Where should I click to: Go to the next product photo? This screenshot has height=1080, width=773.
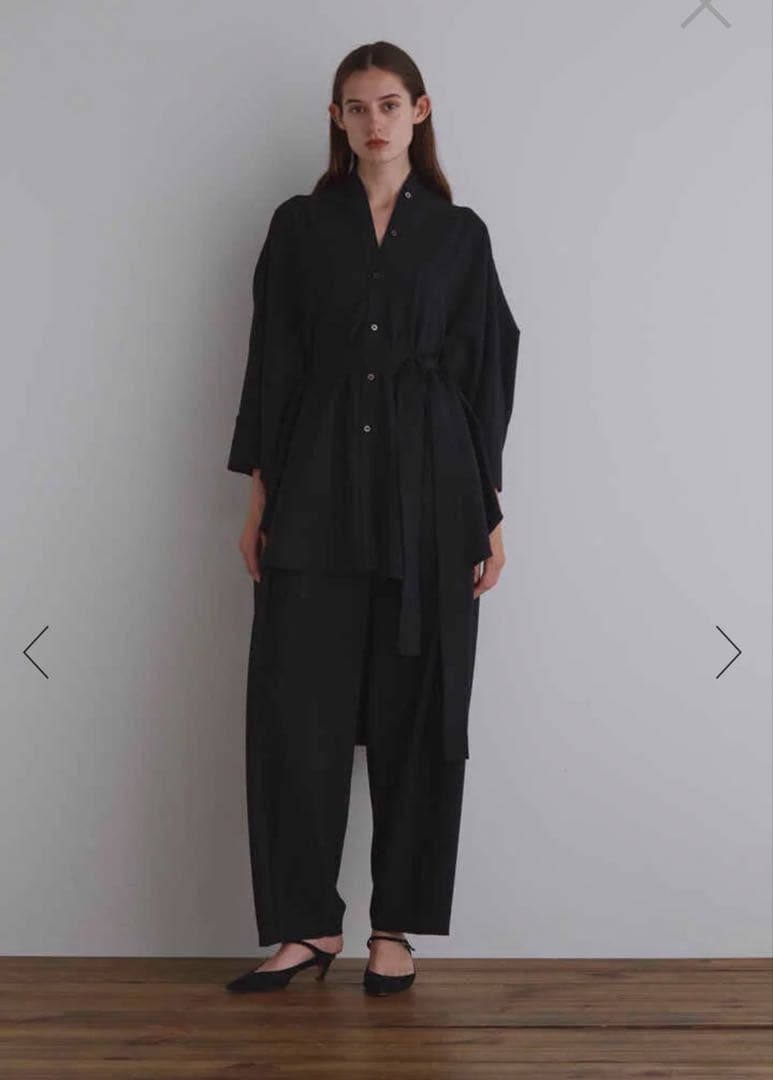click(728, 652)
